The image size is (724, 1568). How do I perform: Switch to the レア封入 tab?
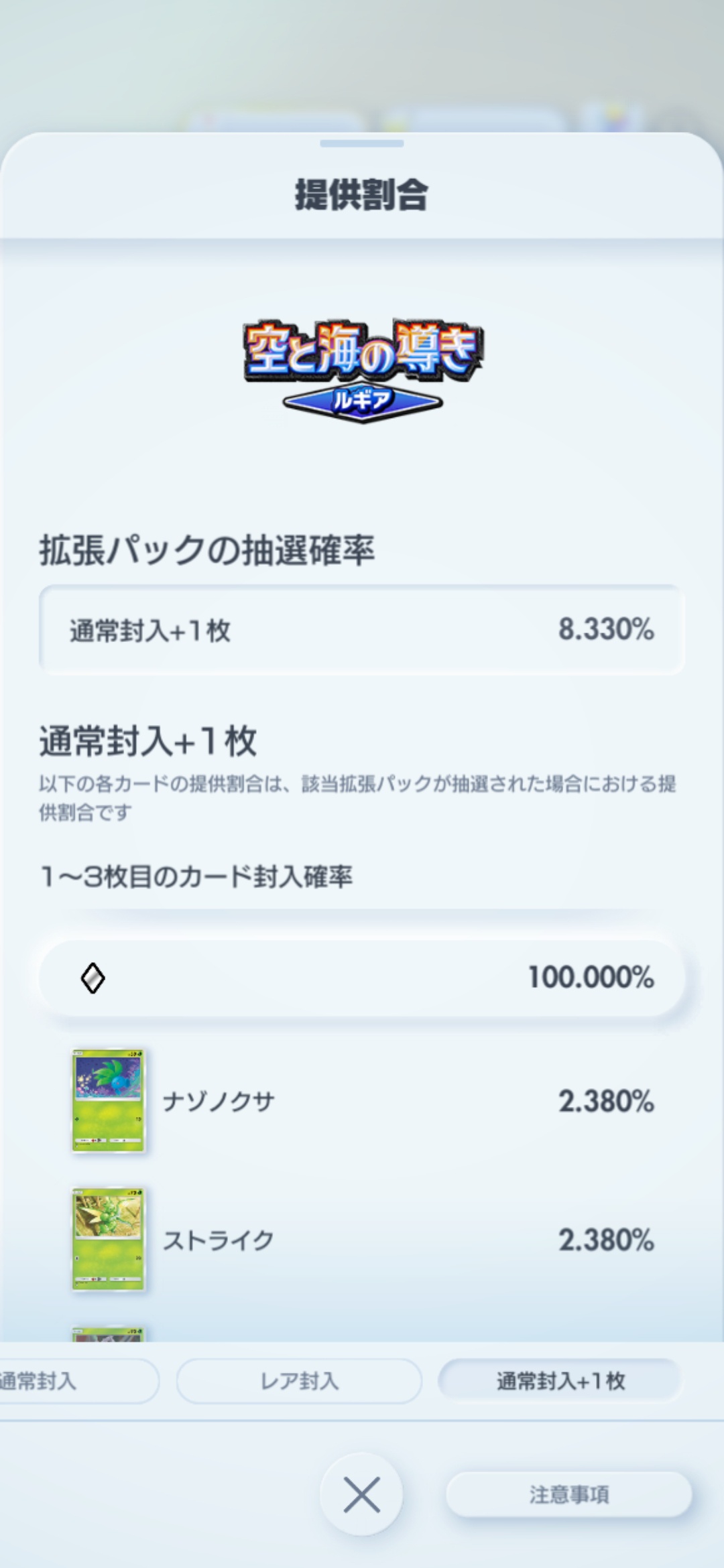[x=299, y=1380]
